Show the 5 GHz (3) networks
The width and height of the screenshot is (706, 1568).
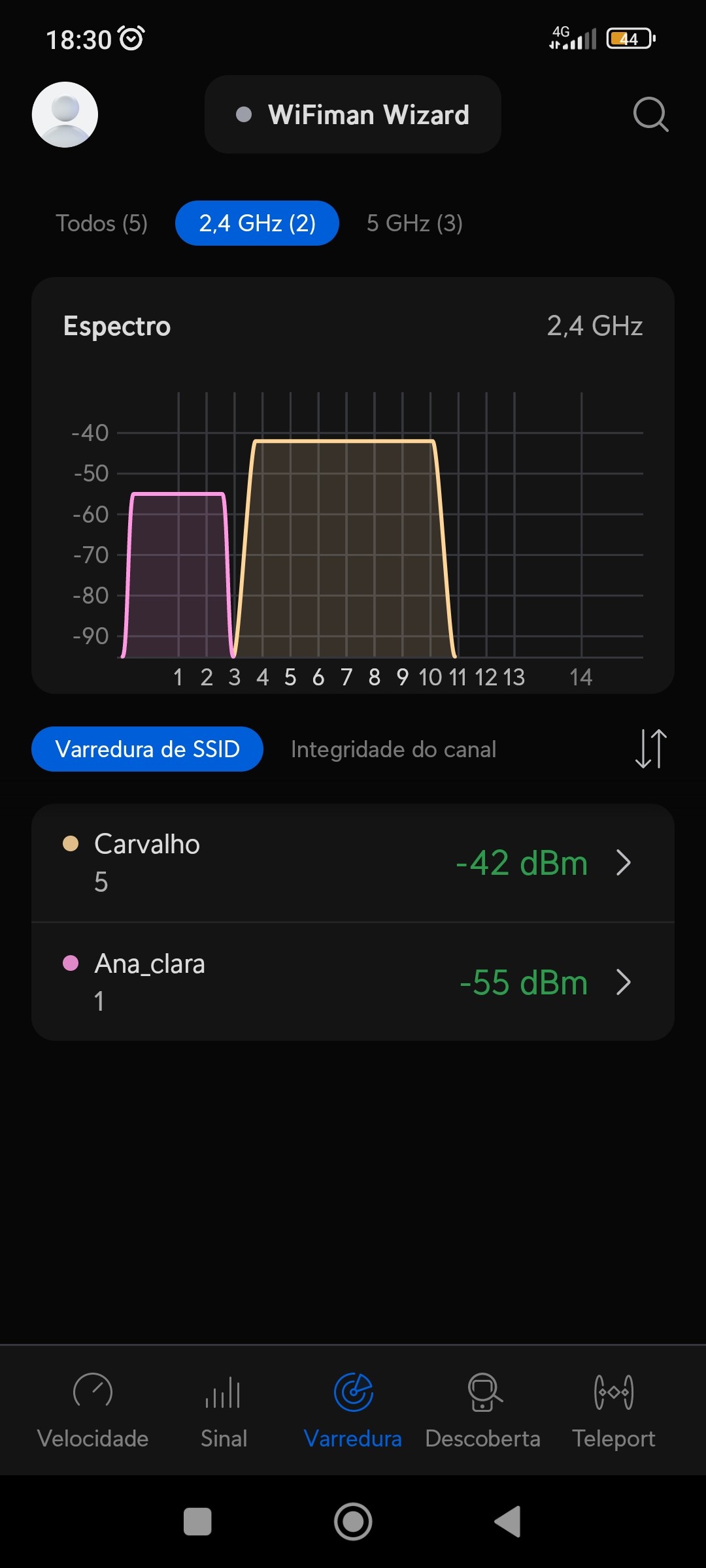coord(414,223)
